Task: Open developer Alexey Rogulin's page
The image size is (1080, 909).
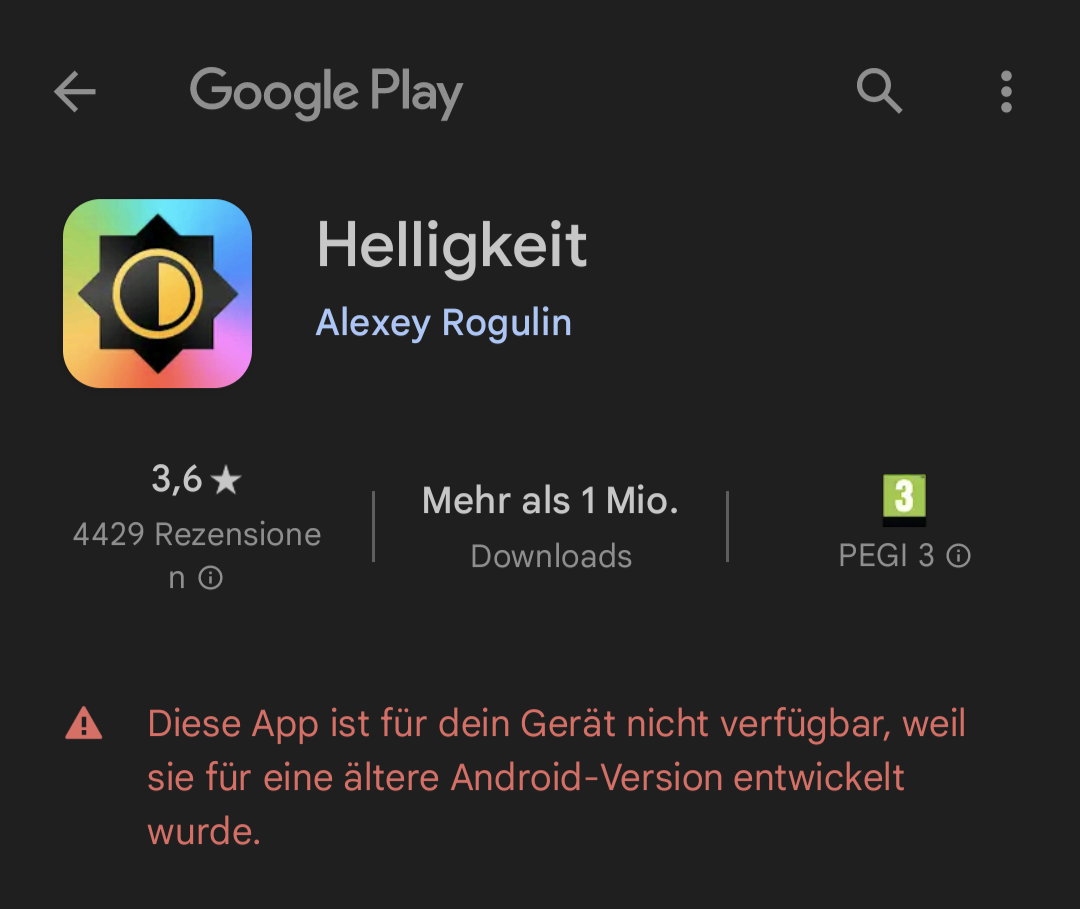Action: pyautogui.click(x=443, y=323)
